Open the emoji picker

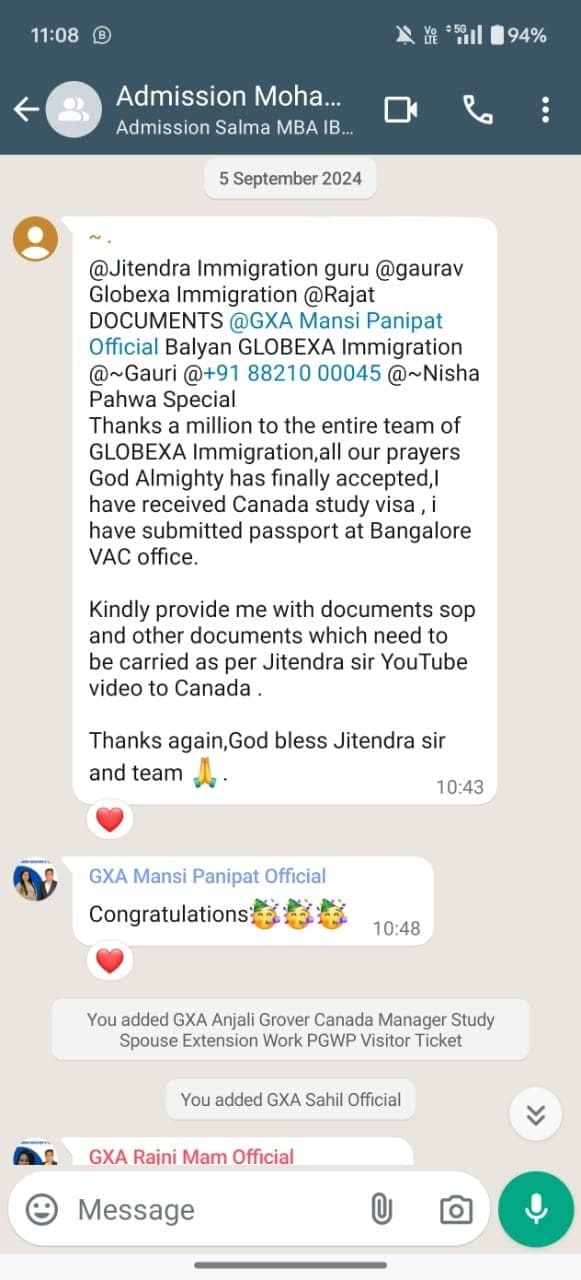click(41, 1210)
